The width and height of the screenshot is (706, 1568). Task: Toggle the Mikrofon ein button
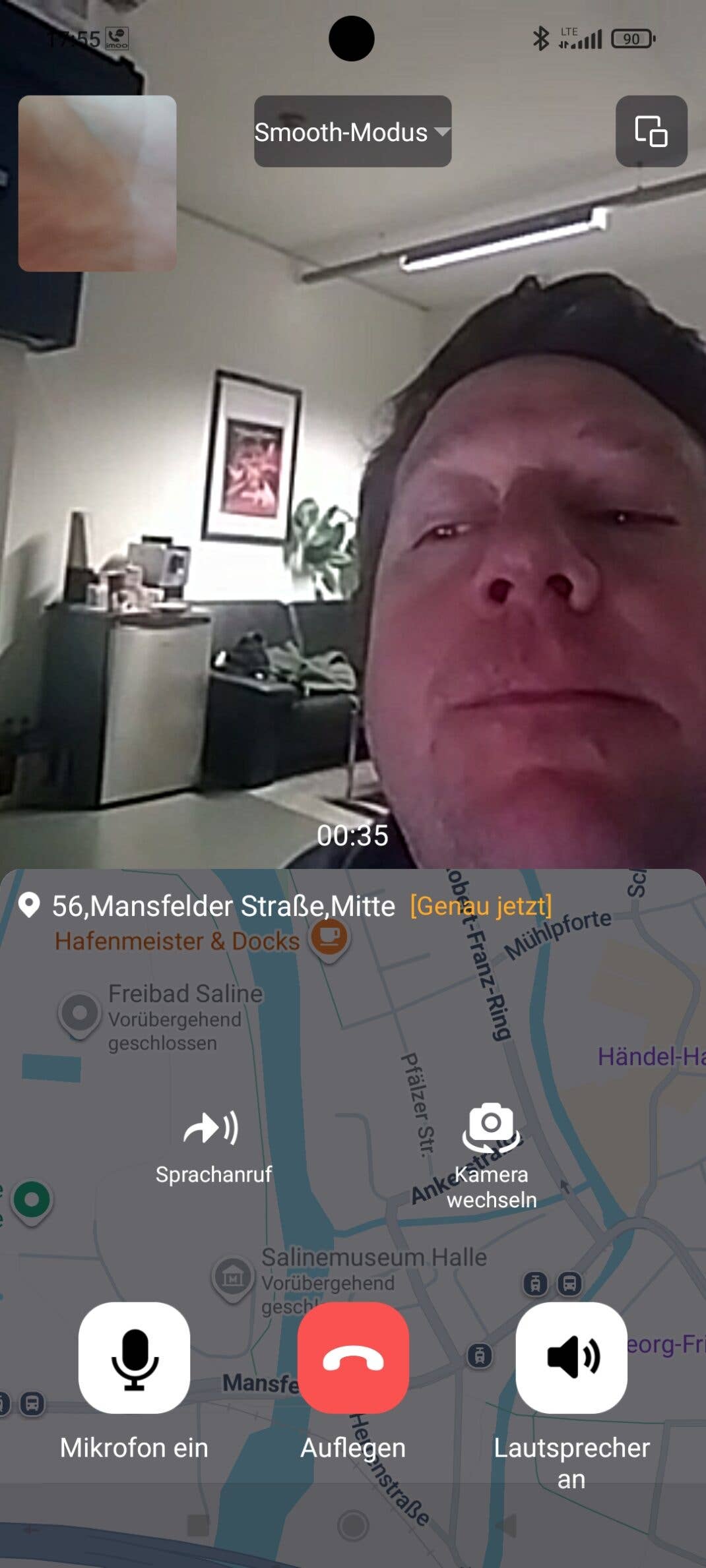click(x=134, y=1358)
